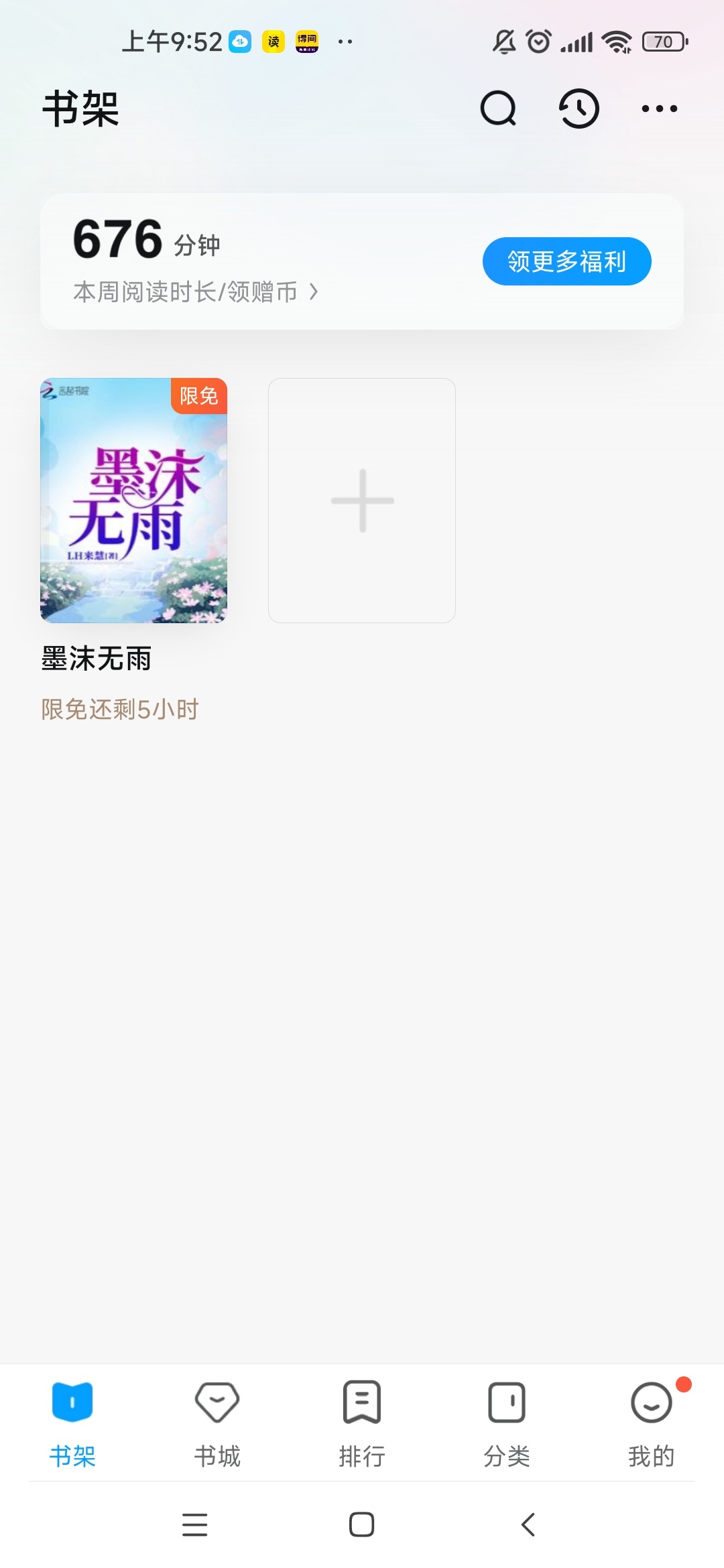
Task: Go to the system home screen
Action: click(361, 1524)
